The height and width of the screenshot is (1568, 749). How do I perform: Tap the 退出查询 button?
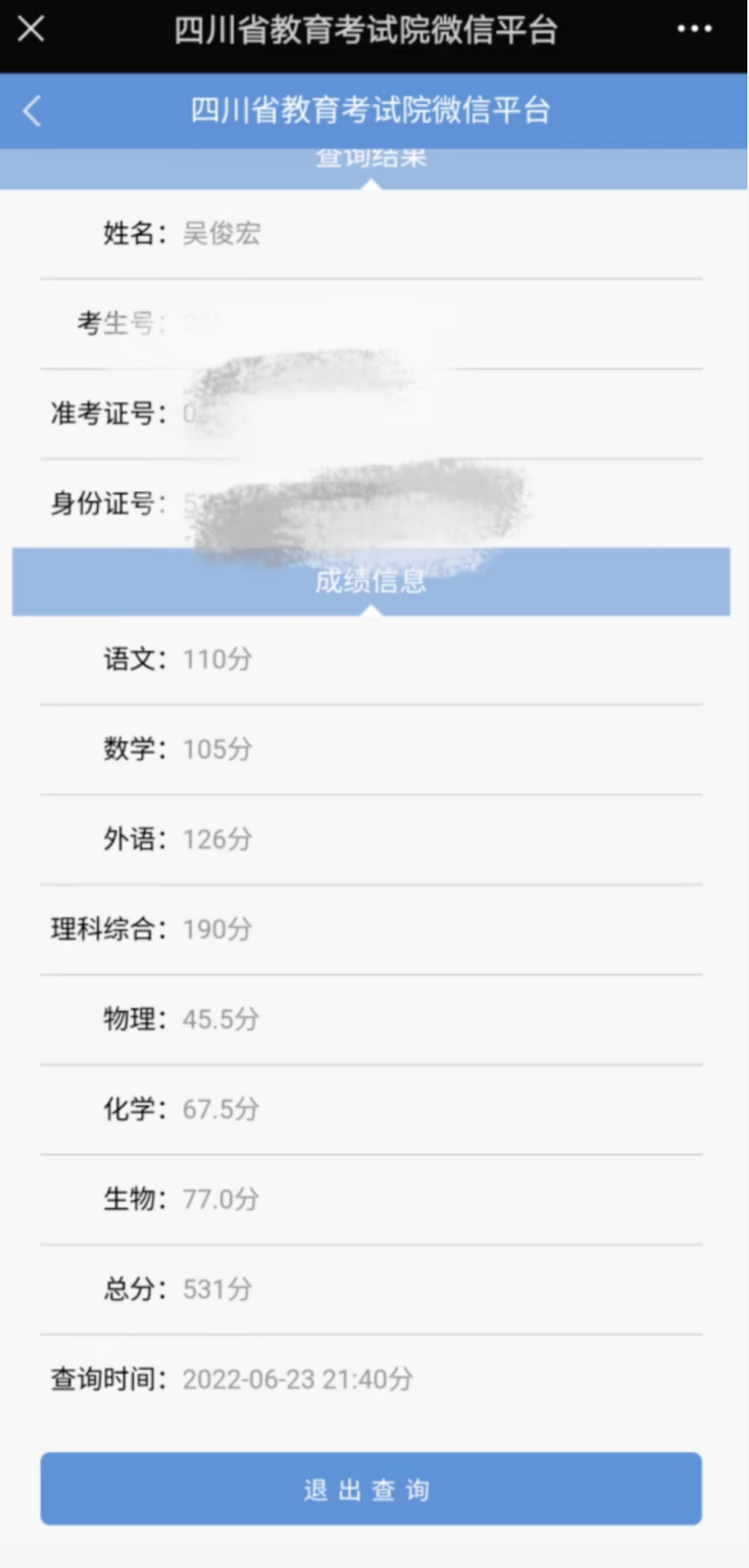tap(370, 1489)
